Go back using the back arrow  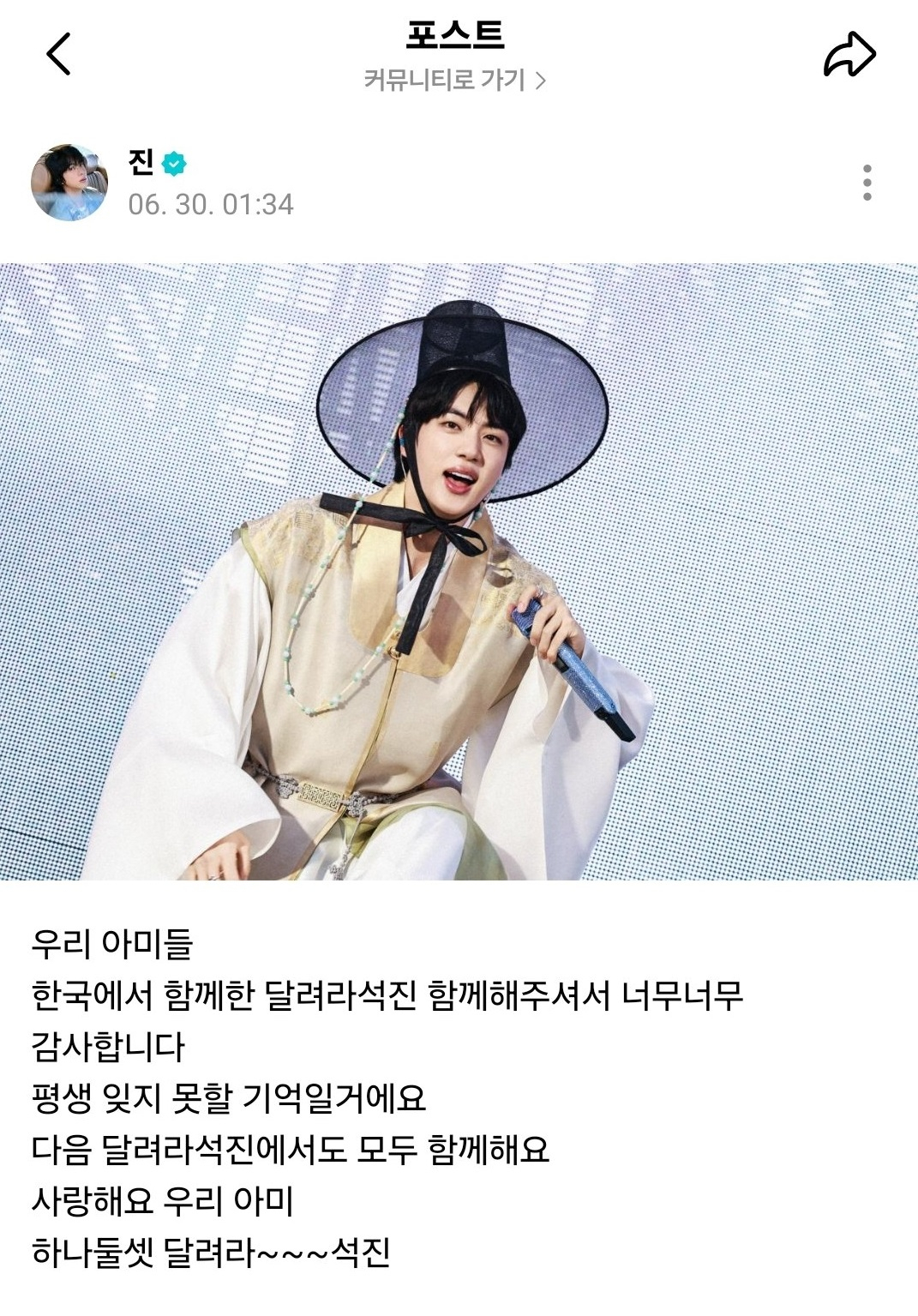(58, 55)
